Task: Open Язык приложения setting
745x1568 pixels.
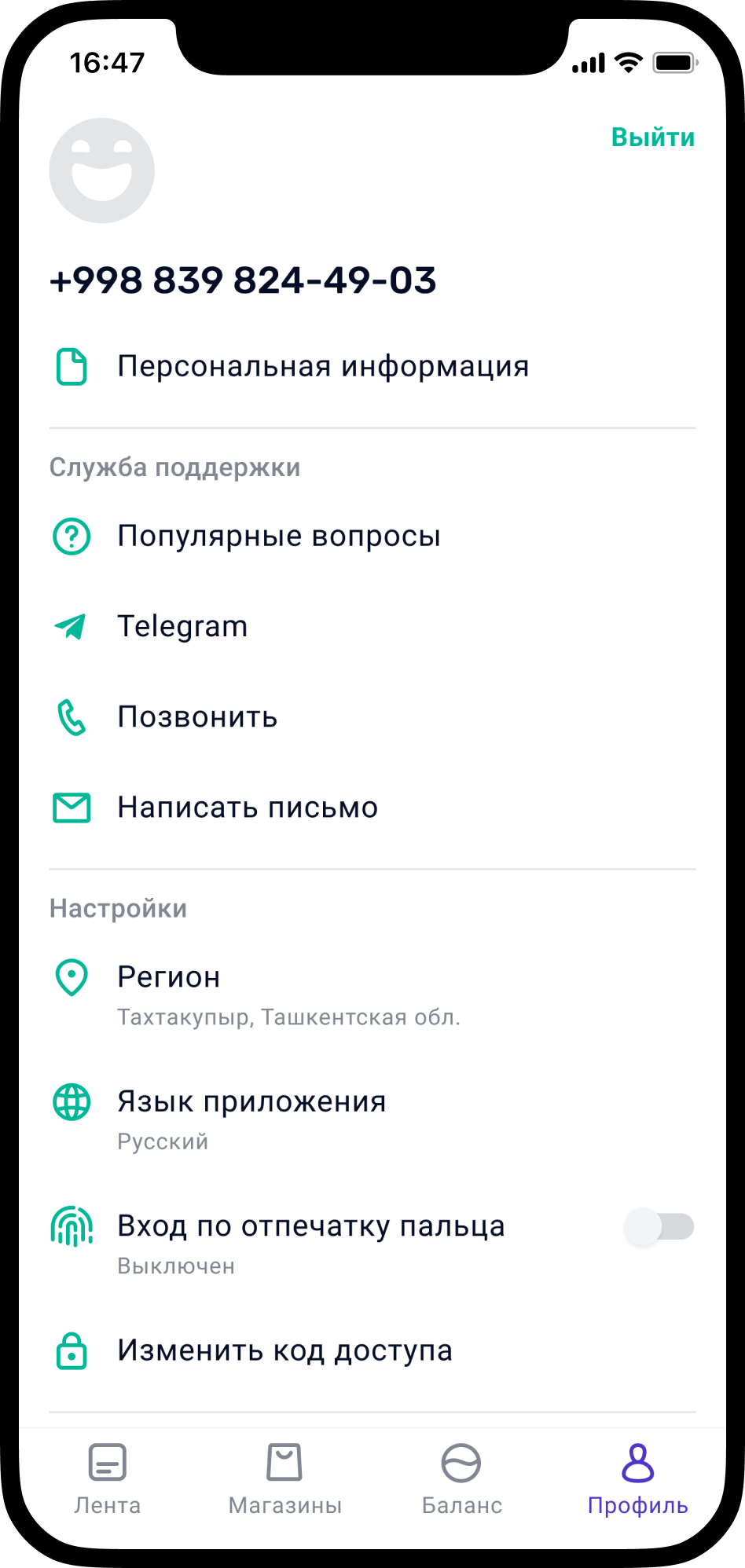Action: 251,1118
